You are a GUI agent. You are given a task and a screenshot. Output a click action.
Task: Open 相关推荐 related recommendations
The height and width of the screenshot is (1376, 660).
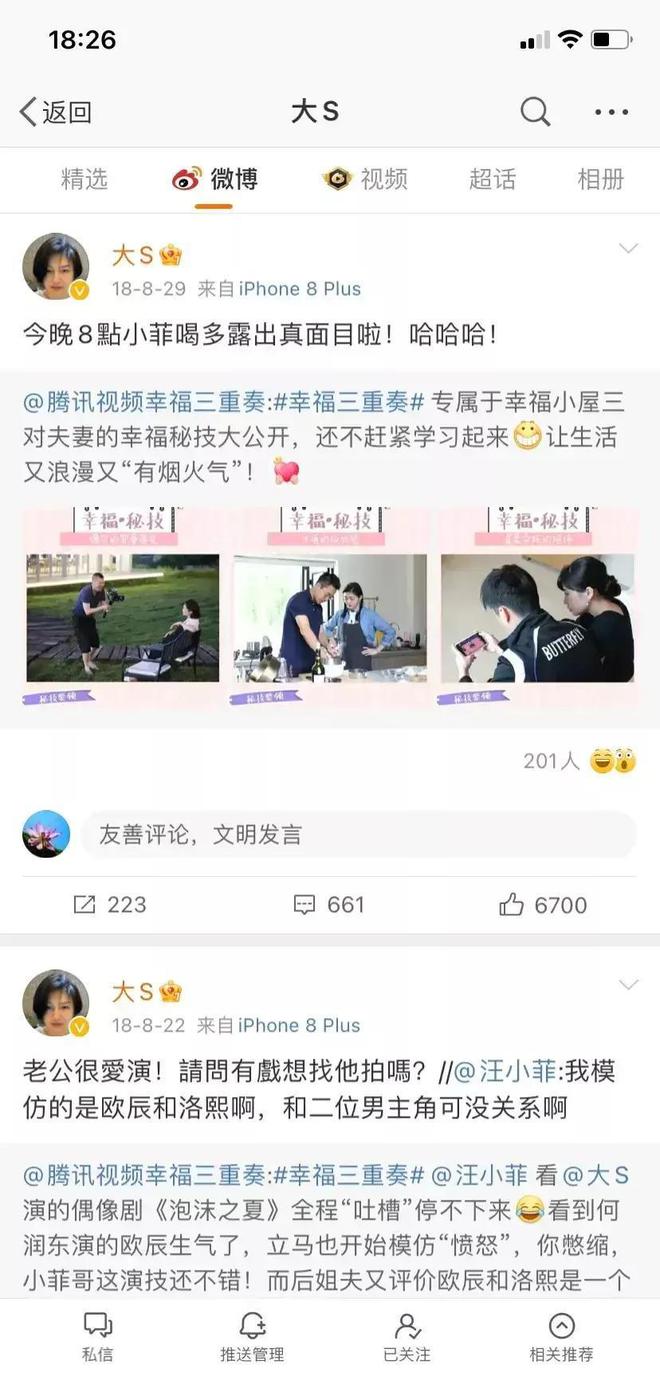point(561,1337)
